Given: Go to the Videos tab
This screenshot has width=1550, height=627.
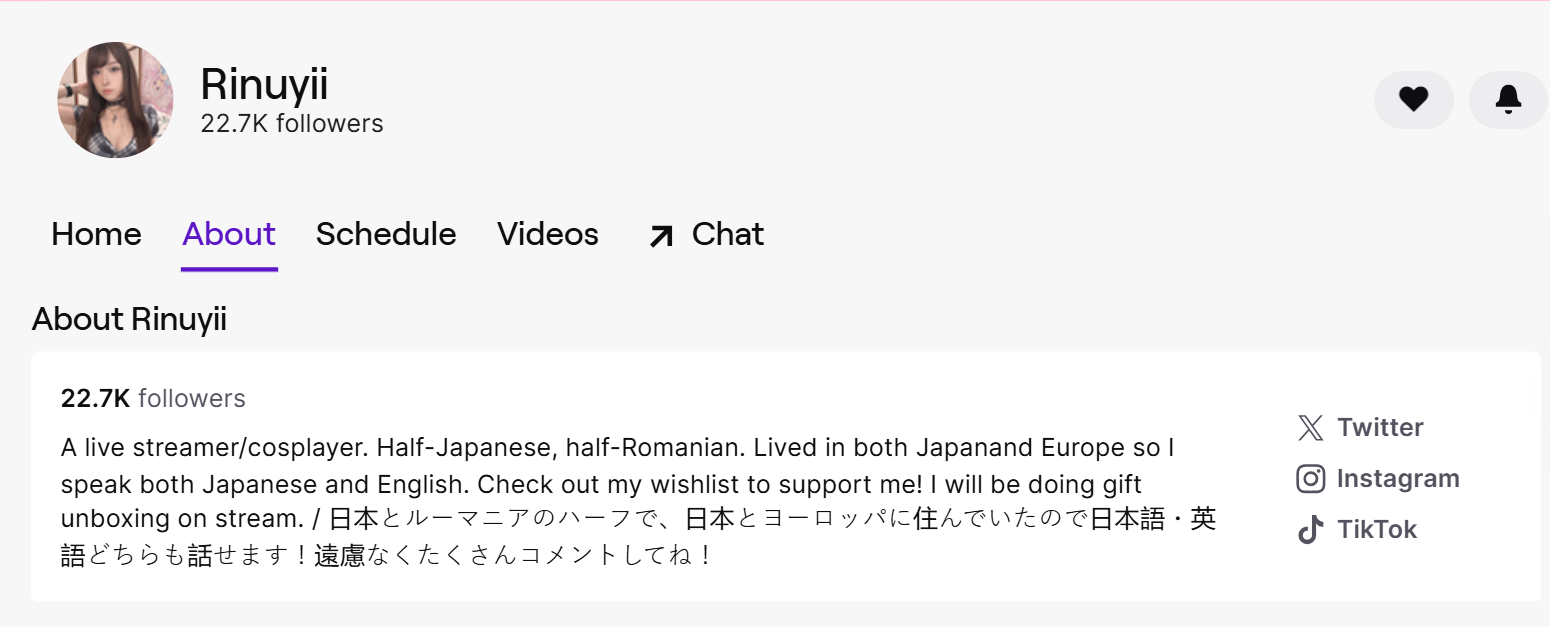Looking at the screenshot, I should click(x=548, y=234).
